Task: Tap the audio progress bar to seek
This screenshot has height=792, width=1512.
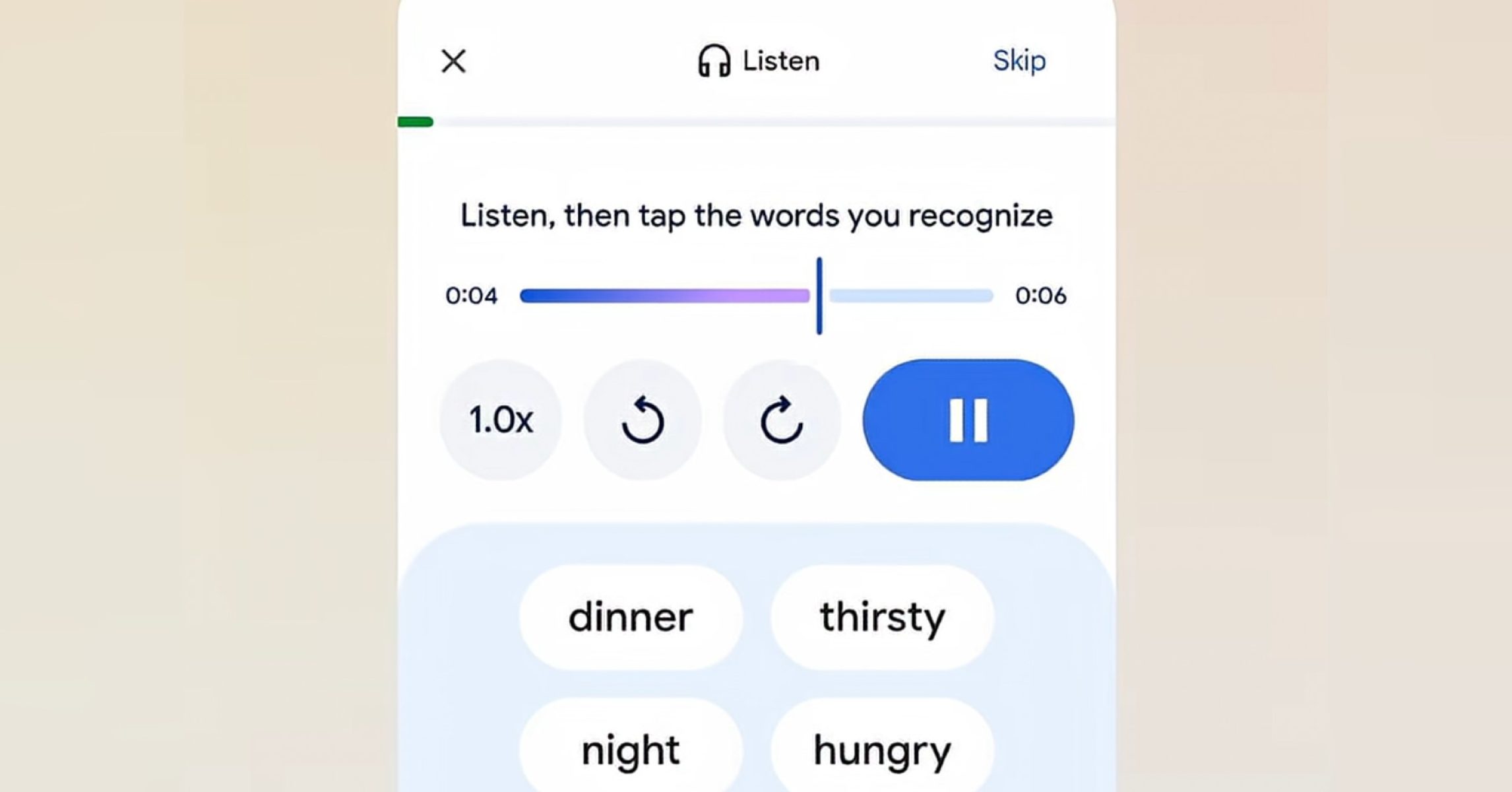Action: (x=756, y=296)
